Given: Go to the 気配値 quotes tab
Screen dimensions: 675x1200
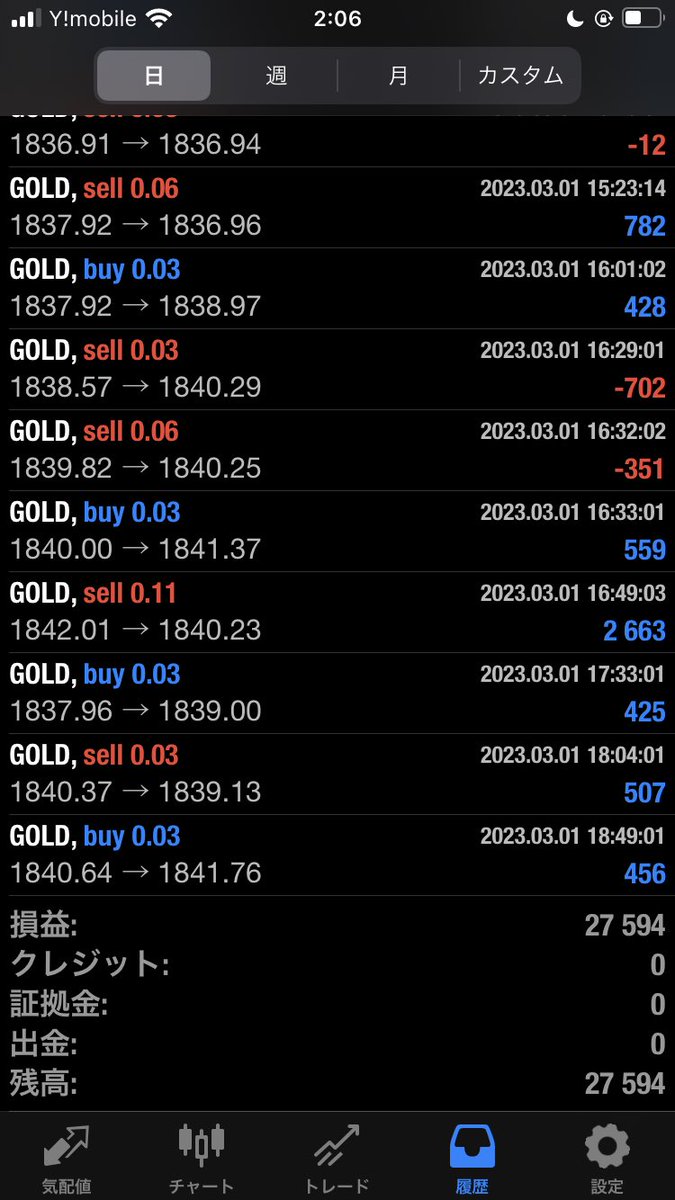Looking at the screenshot, I should coord(67,1156).
